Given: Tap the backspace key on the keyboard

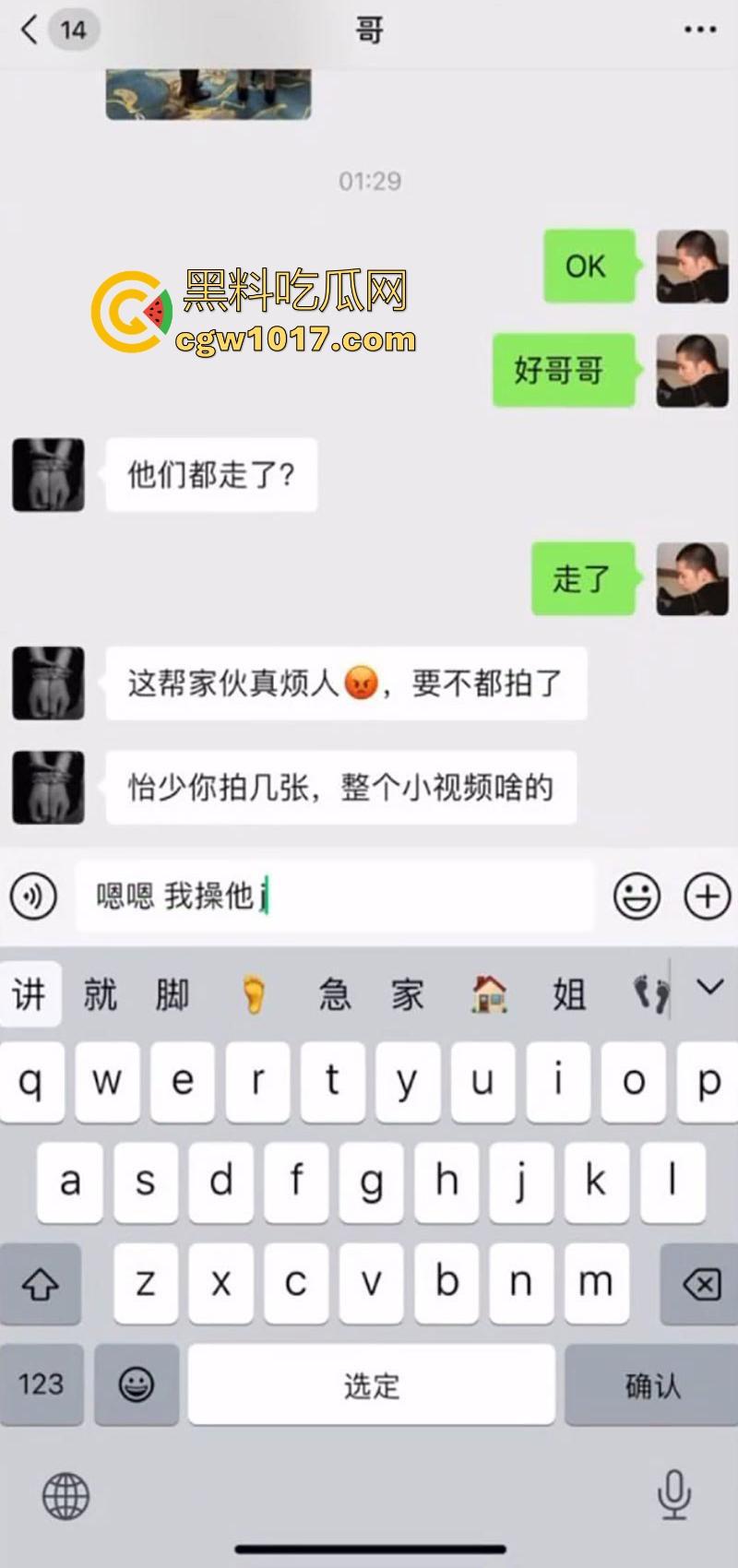Looking at the screenshot, I should pyautogui.click(x=700, y=1283).
